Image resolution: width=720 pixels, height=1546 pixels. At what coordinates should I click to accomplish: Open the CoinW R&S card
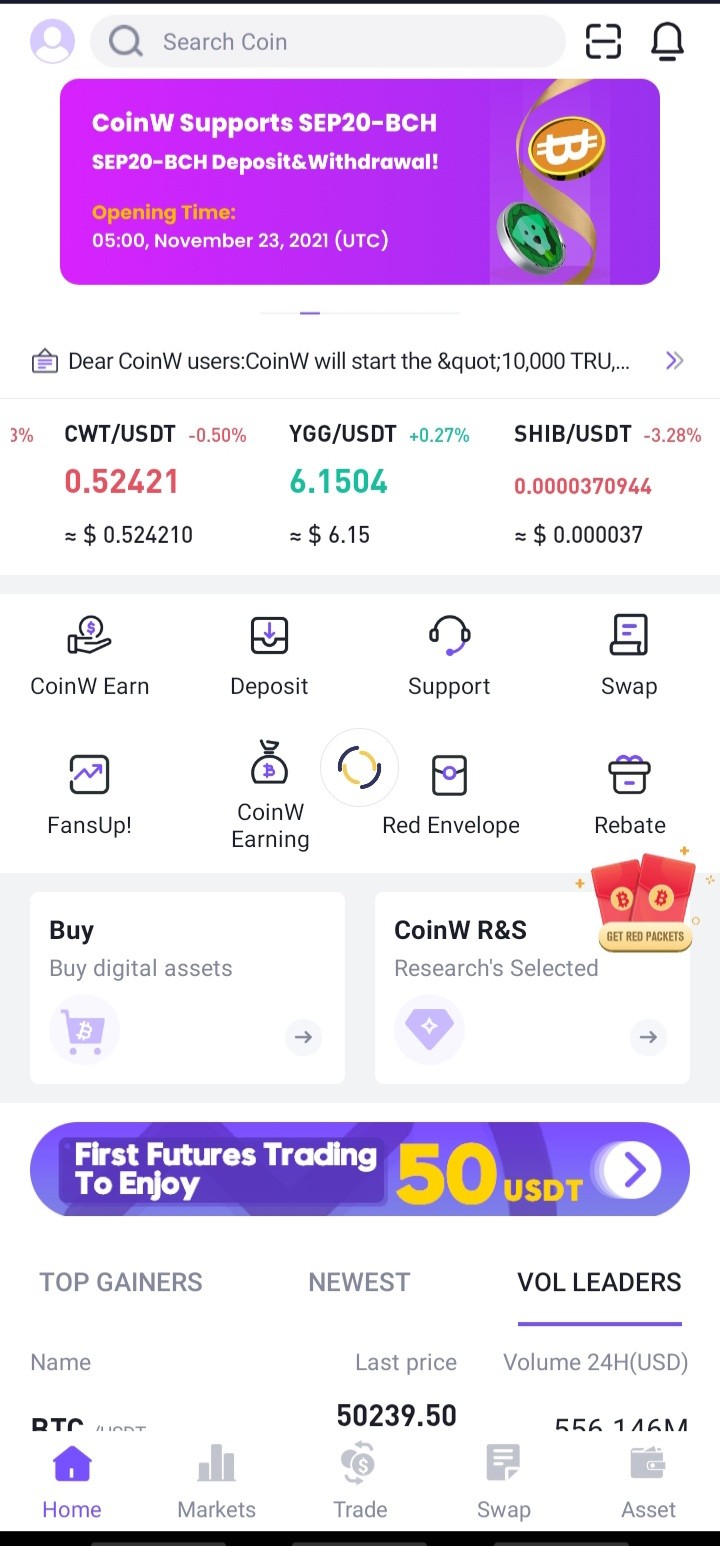pyautogui.click(x=532, y=988)
